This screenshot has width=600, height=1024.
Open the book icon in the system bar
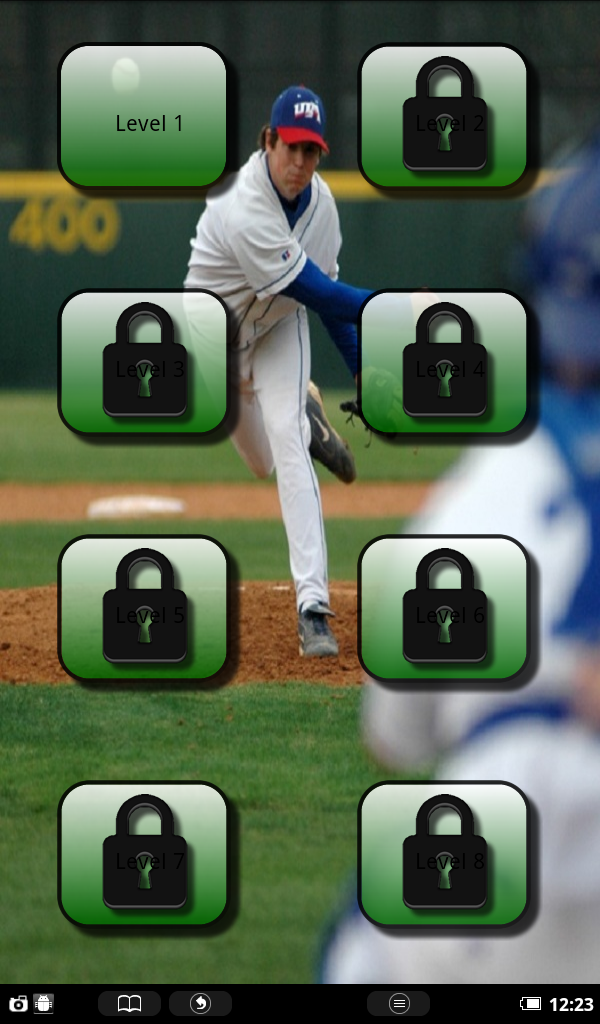[129, 1003]
